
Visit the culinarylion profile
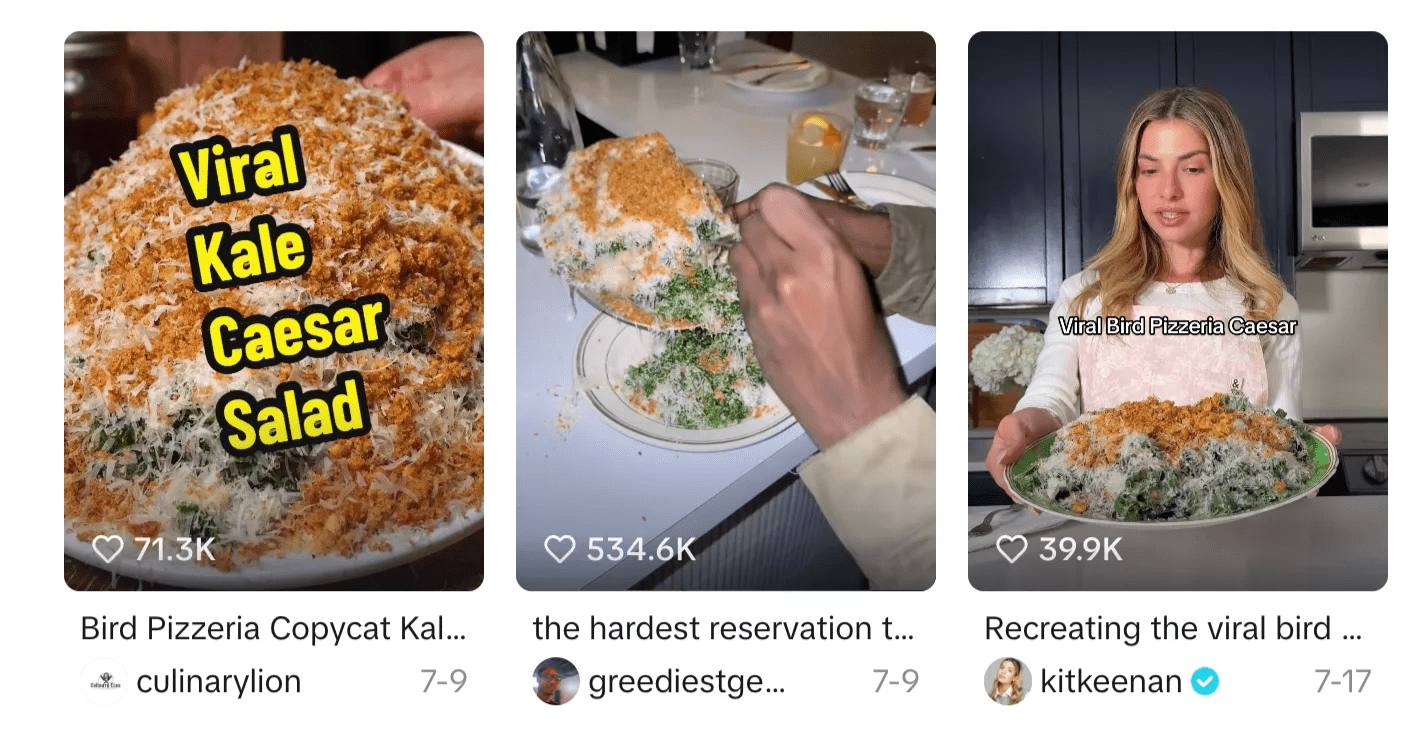pos(218,682)
